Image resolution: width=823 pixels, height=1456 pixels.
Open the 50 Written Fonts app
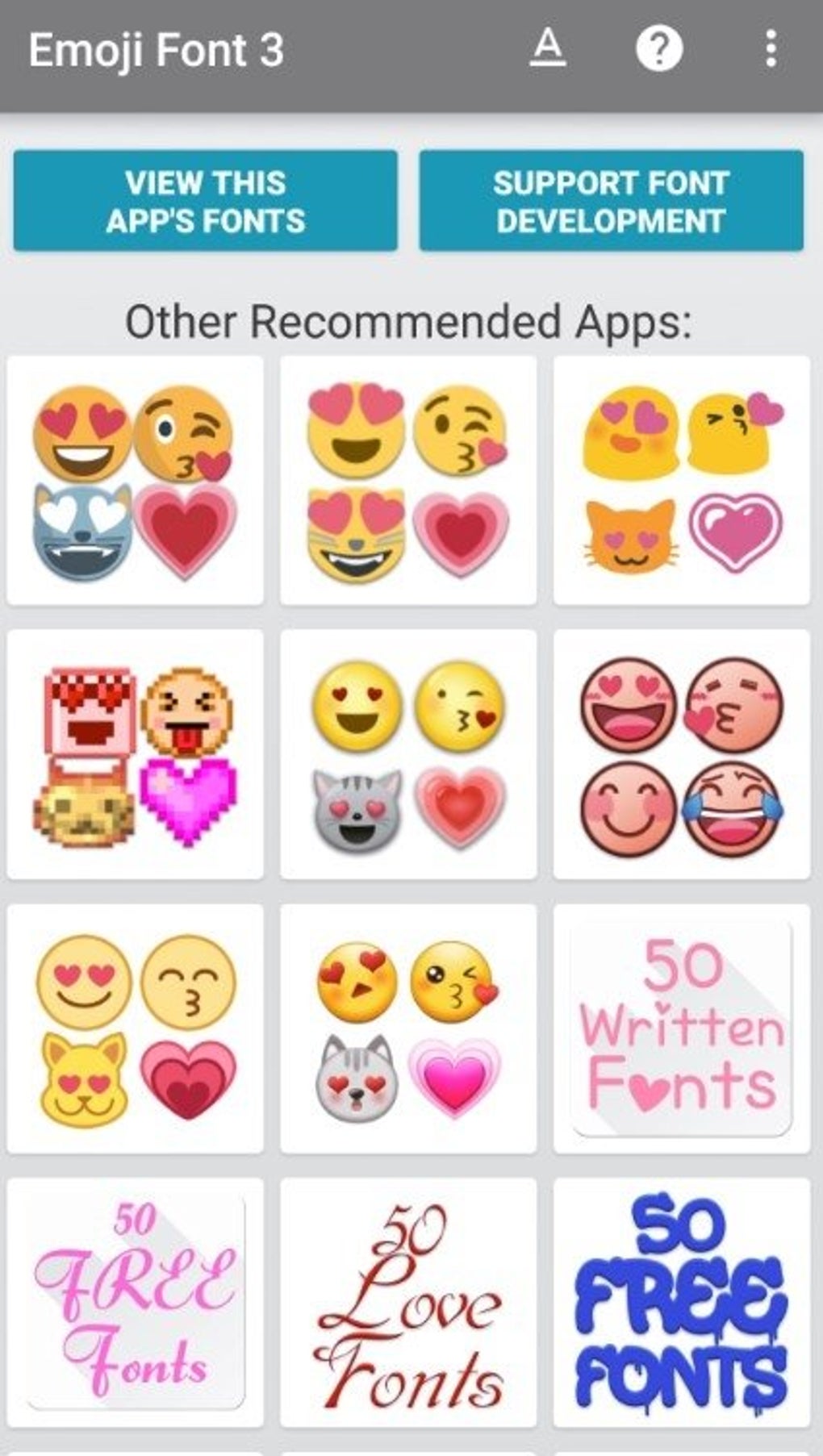click(682, 1028)
